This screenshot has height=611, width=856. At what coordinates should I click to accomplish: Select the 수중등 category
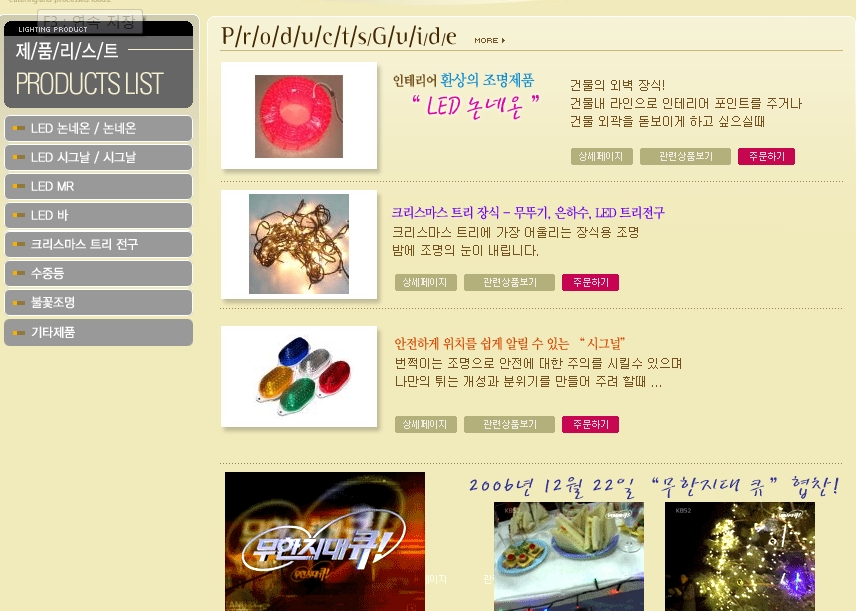point(98,273)
